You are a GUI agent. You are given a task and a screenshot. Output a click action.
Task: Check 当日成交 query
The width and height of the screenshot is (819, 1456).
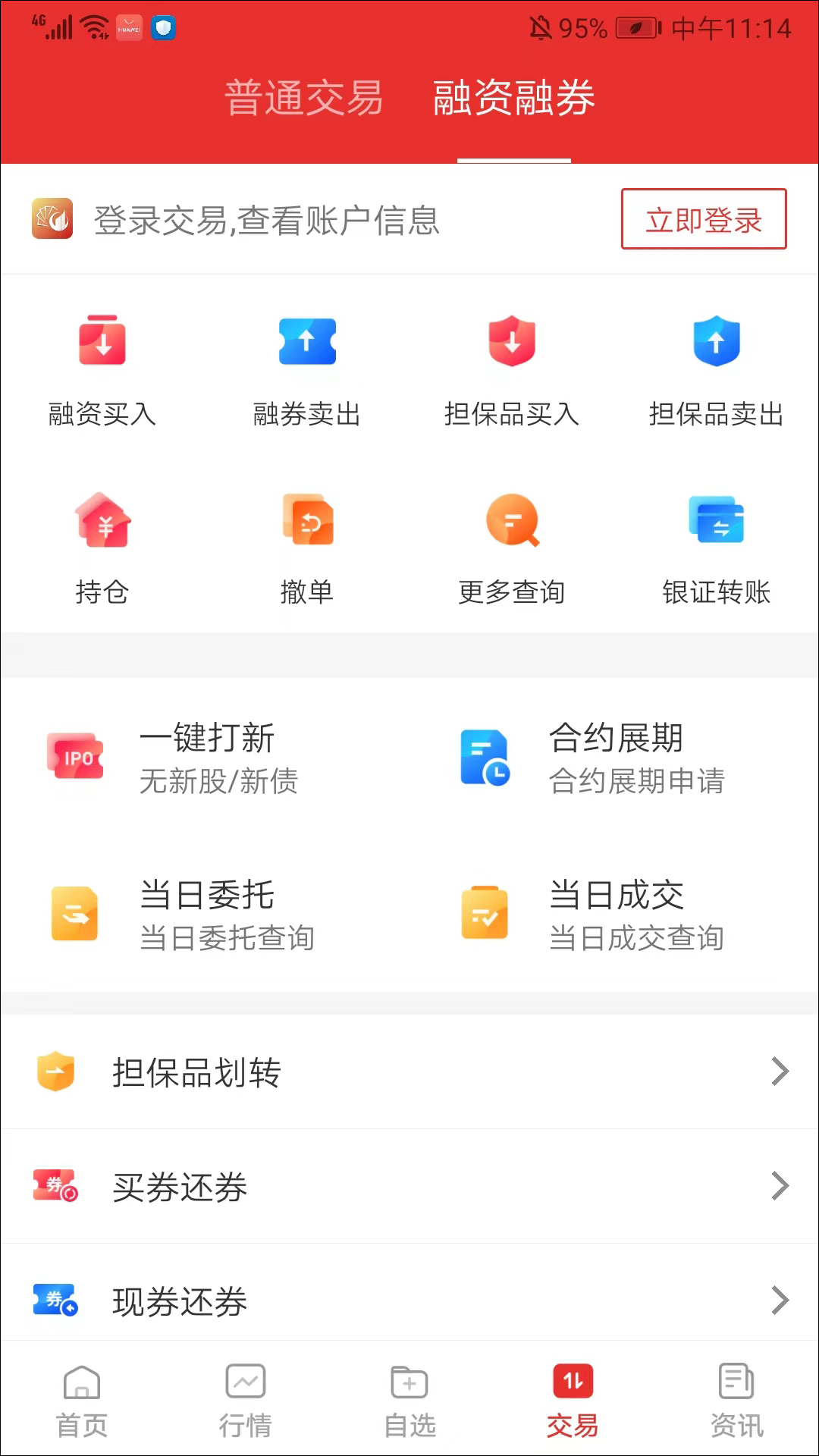(614, 915)
